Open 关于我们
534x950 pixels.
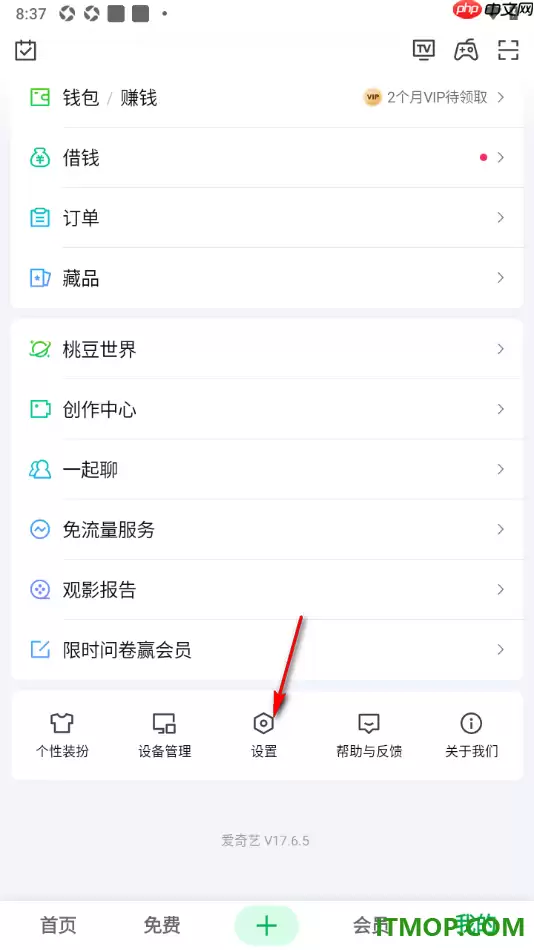coord(471,736)
